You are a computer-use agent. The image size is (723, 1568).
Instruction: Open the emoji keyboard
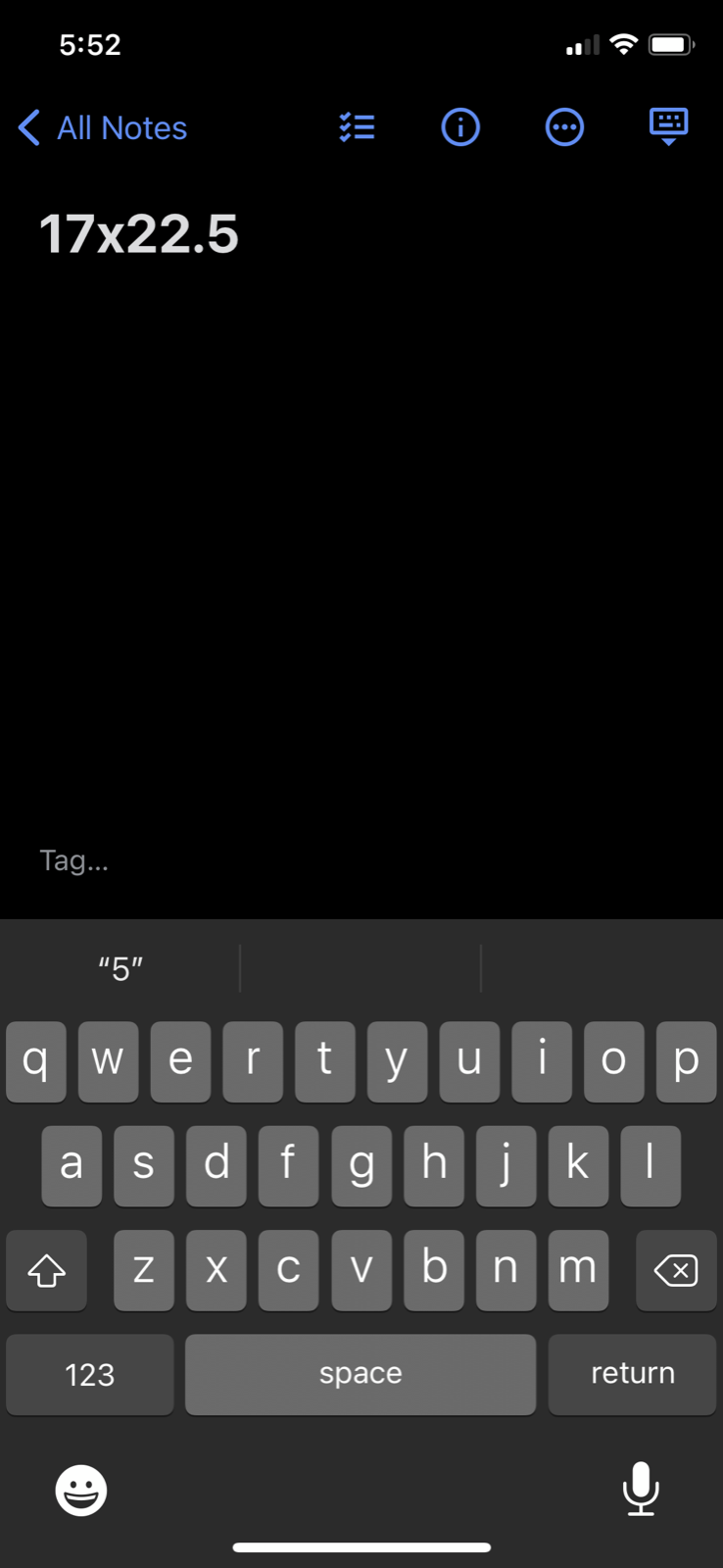coord(80,1491)
